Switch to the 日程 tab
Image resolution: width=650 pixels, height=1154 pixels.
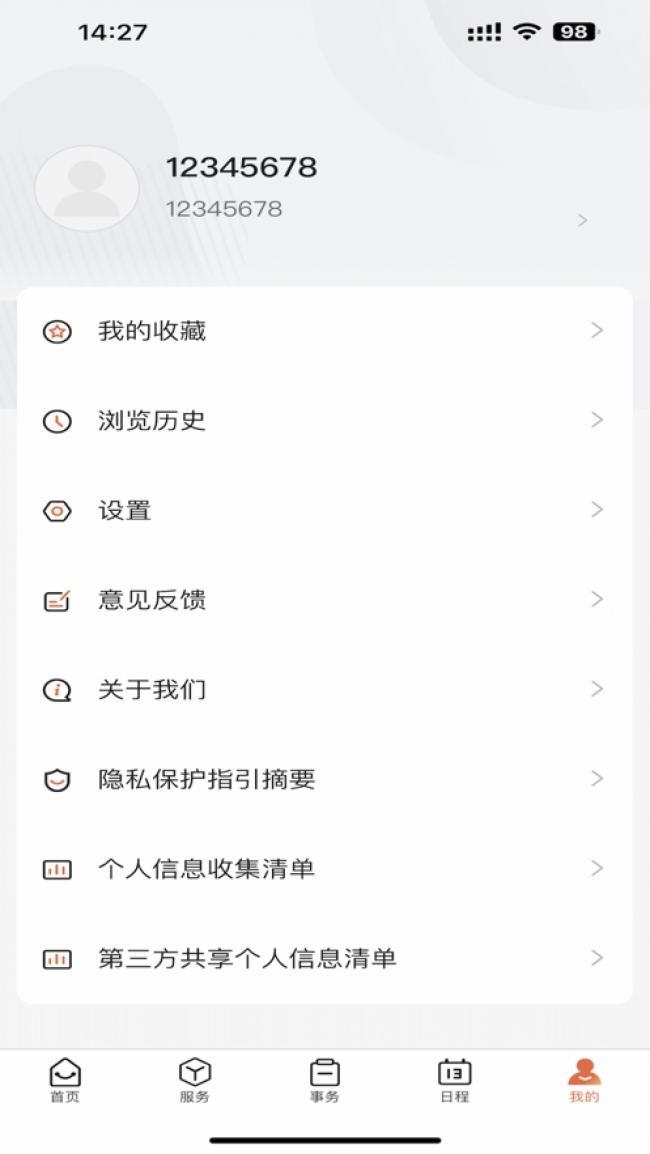(x=454, y=1080)
